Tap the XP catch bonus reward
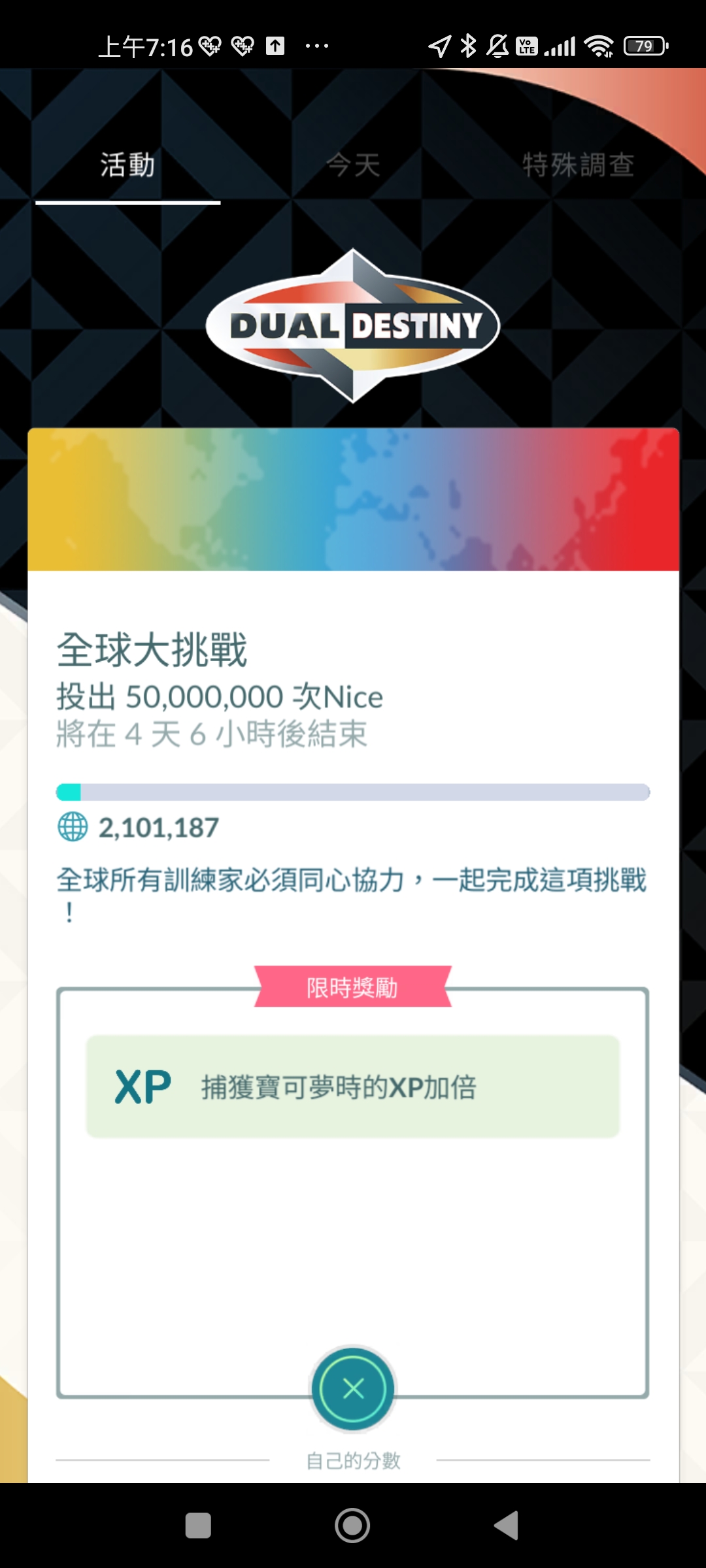Screen dimensions: 706x1568 (353, 1086)
